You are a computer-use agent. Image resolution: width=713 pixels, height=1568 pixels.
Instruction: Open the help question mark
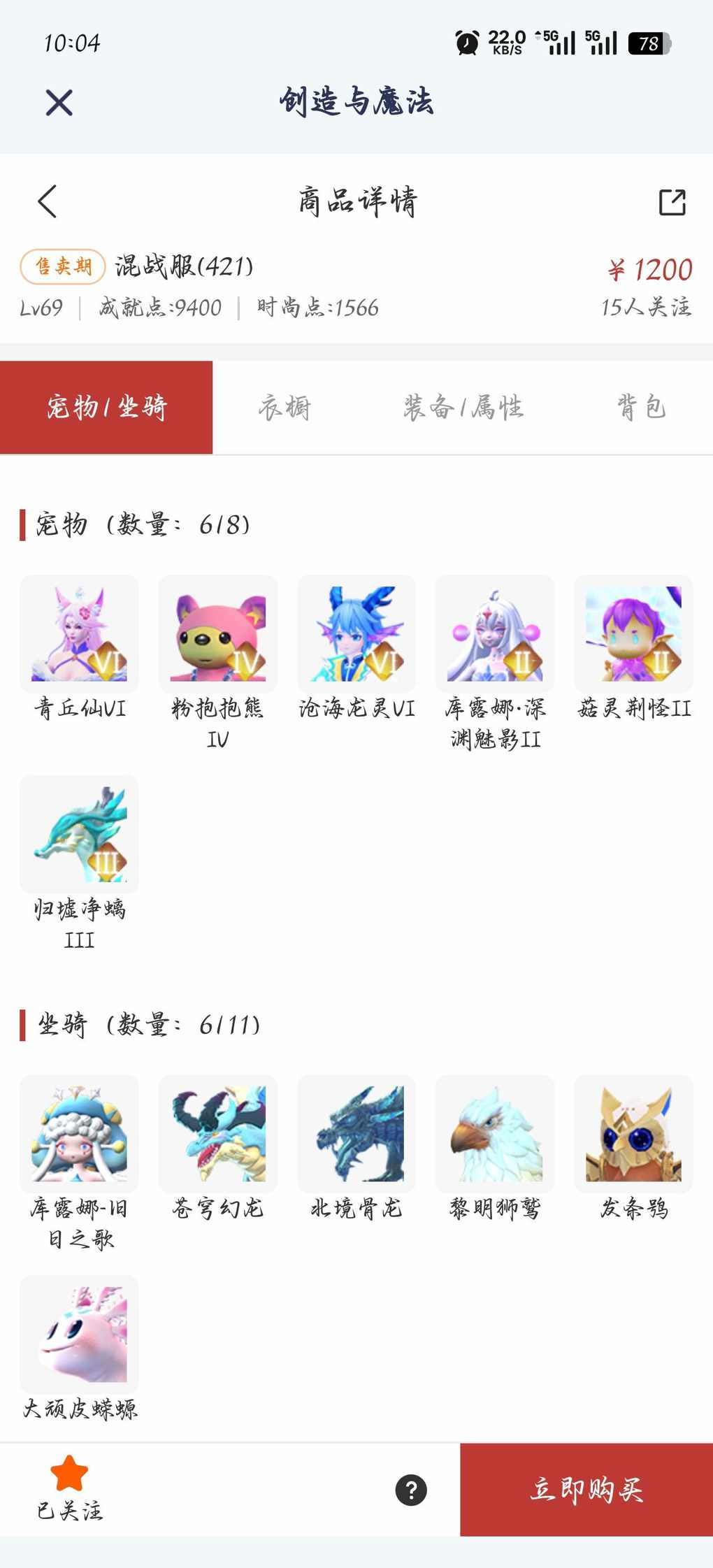(x=411, y=1490)
